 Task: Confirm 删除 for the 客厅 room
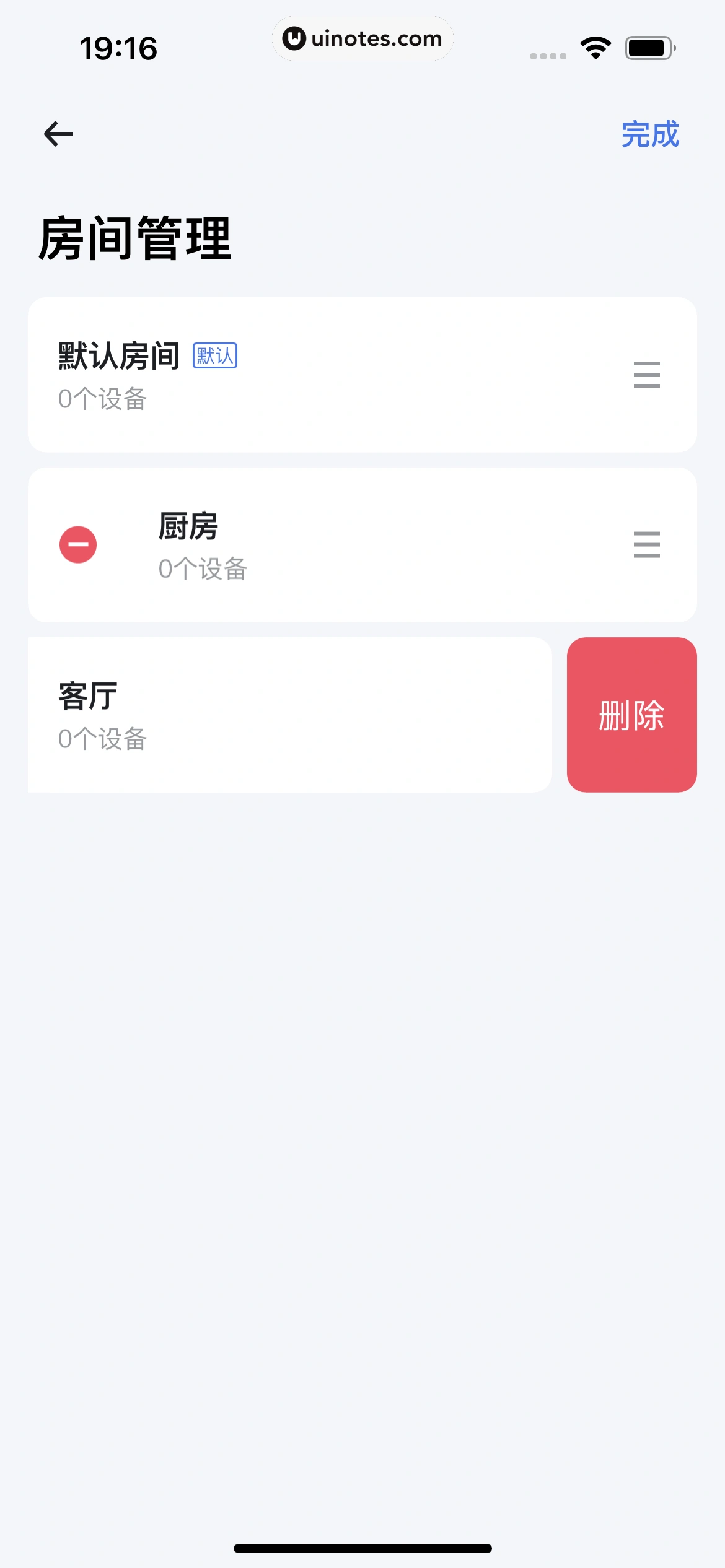point(631,715)
